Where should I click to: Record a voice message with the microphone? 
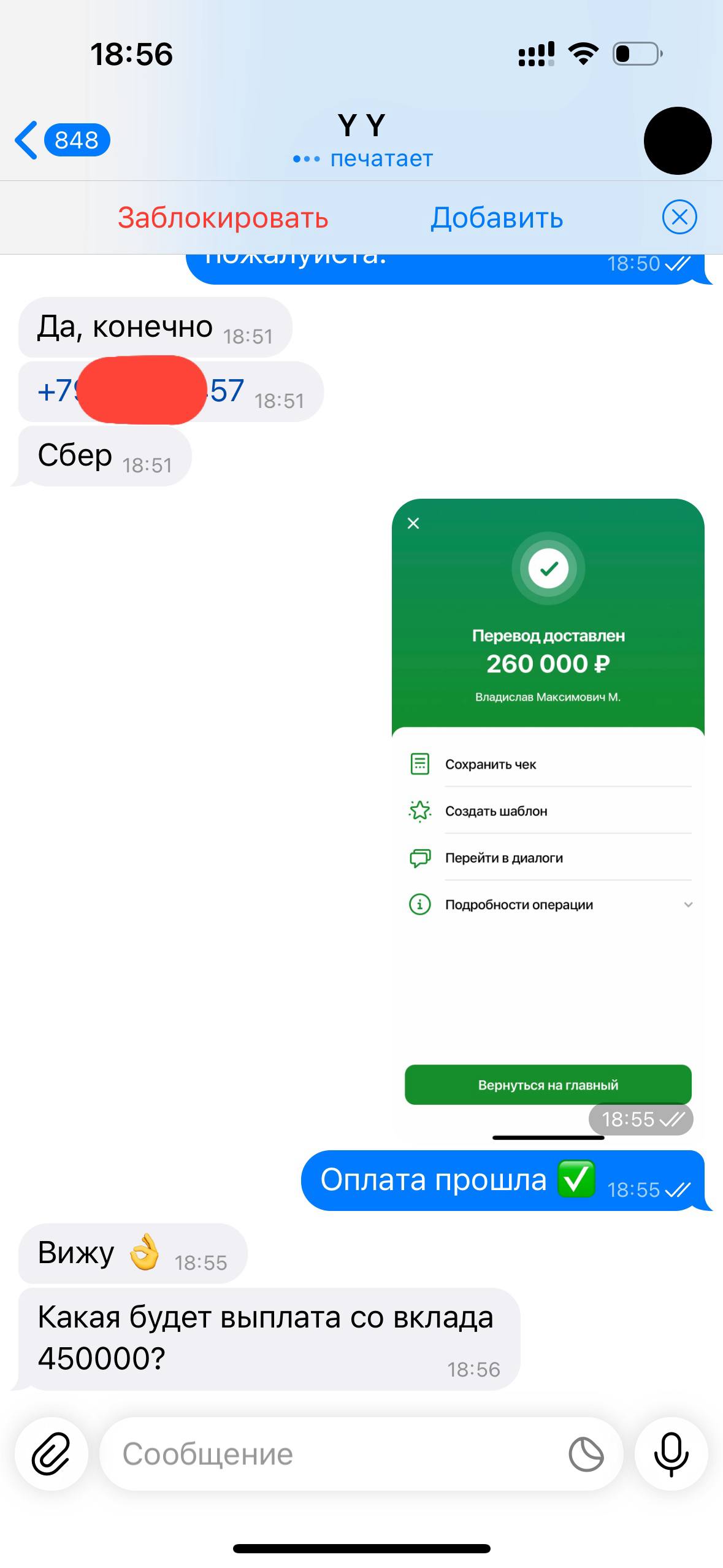(x=671, y=1454)
